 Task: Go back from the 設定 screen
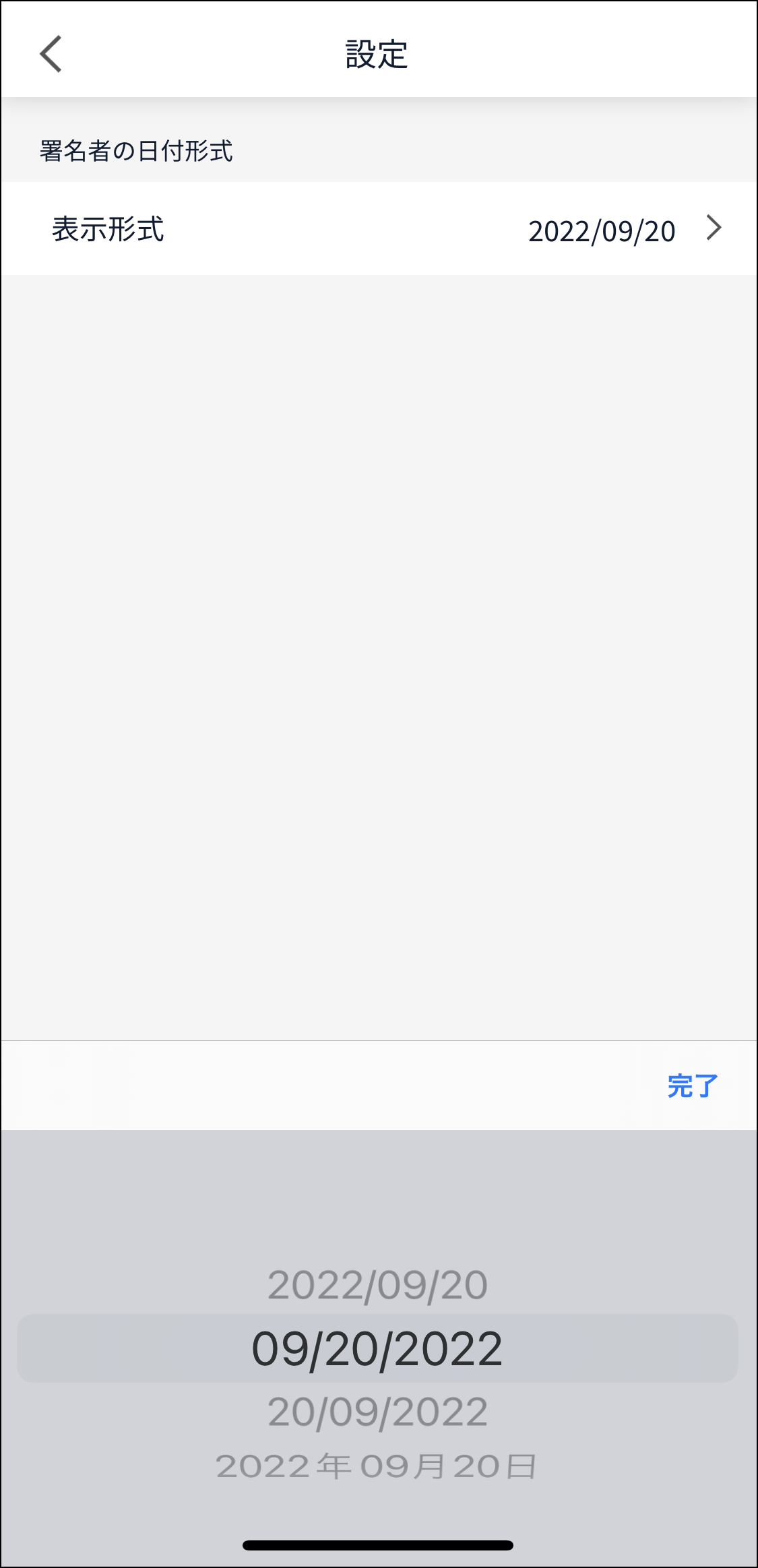51,54
